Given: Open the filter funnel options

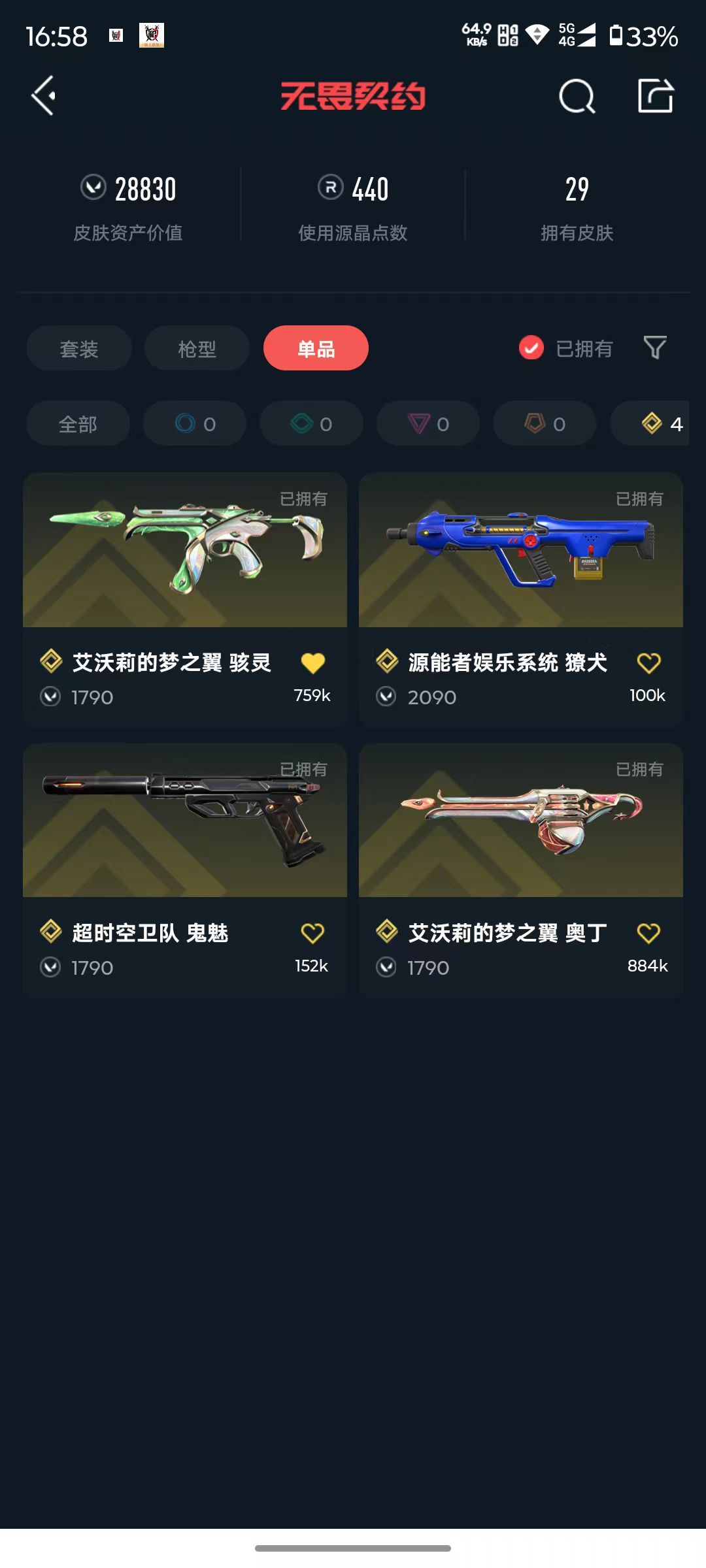Looking at the screenshot, I should tap(657, 348).
